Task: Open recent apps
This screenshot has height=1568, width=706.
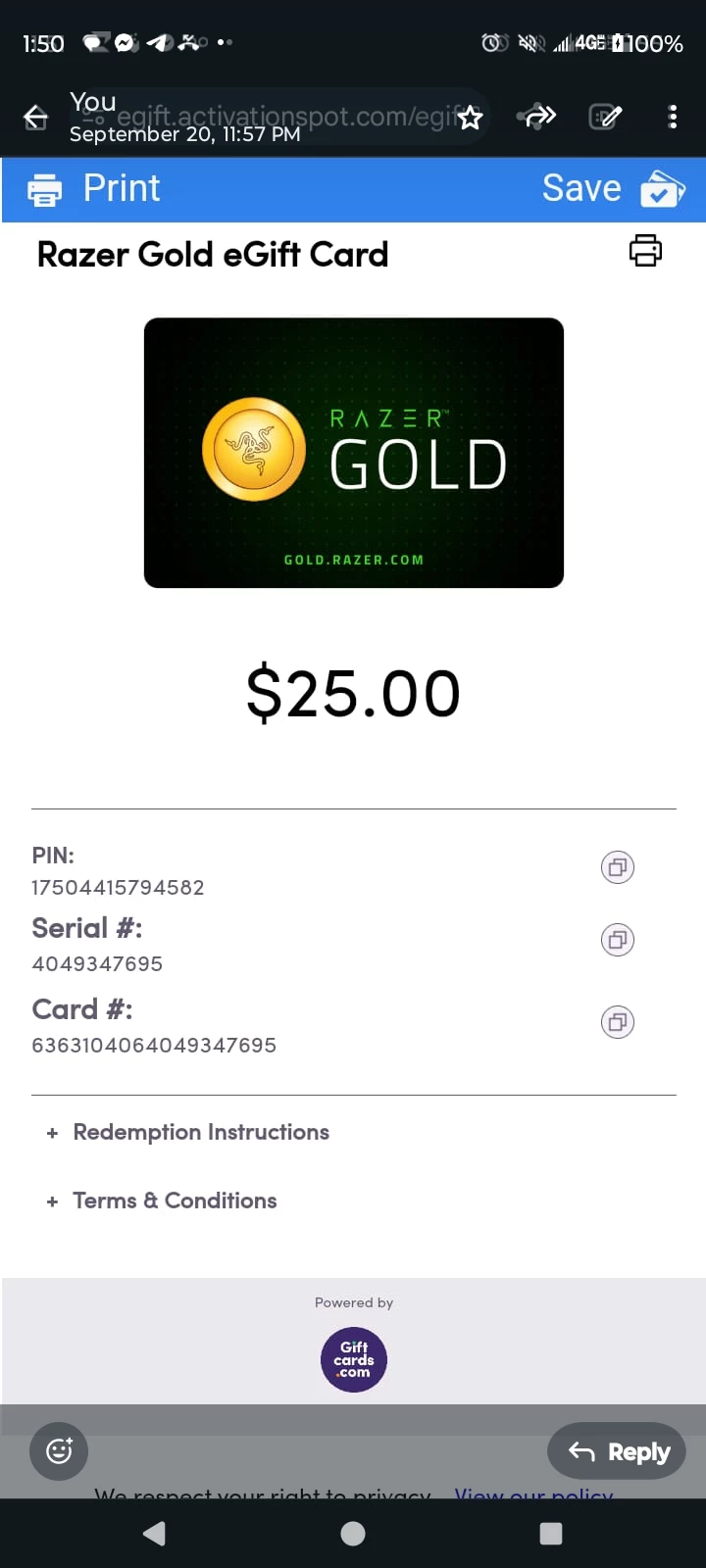Action: click(551, 1534)
